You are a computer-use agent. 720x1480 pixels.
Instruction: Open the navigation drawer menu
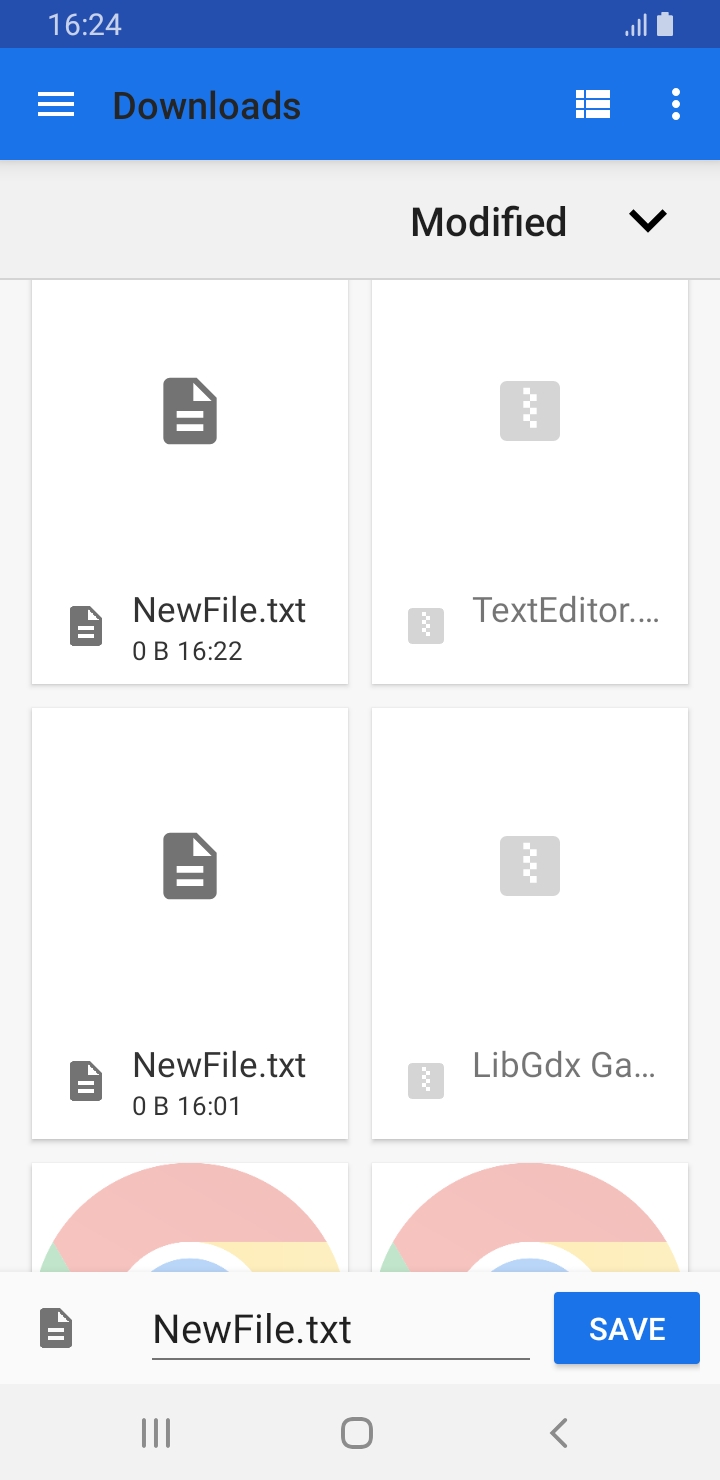pos(56,105)
